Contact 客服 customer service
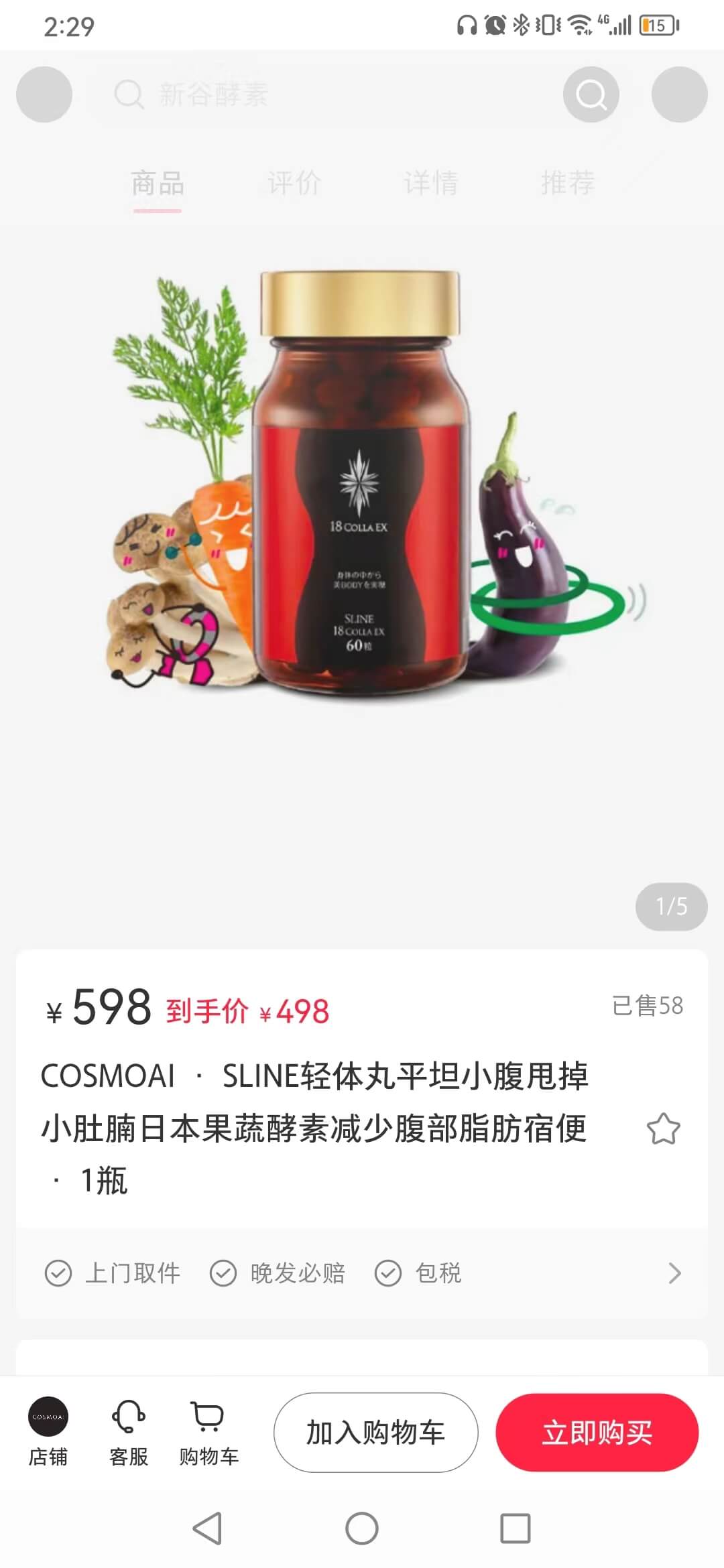 (x=129, y=1431)
